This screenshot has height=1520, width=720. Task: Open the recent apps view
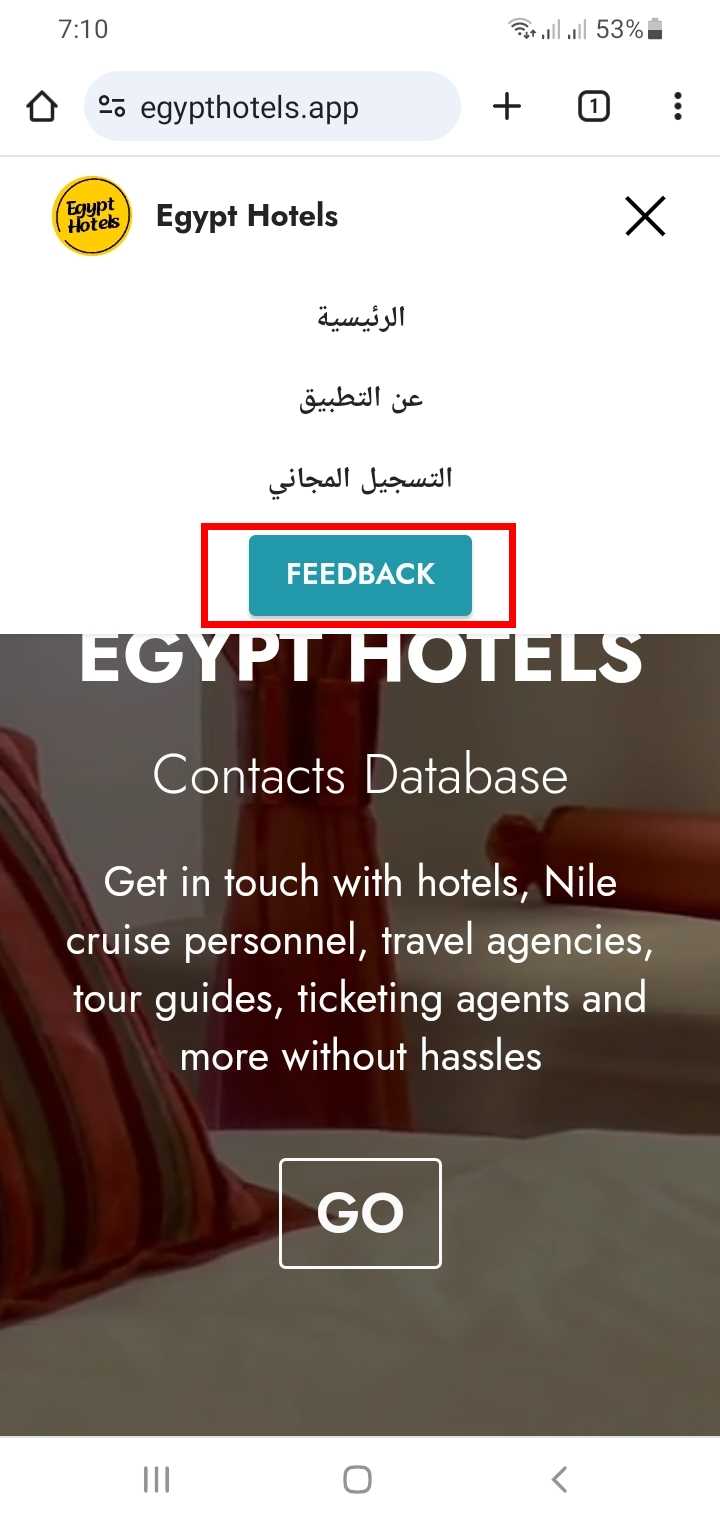point(156,1479)
